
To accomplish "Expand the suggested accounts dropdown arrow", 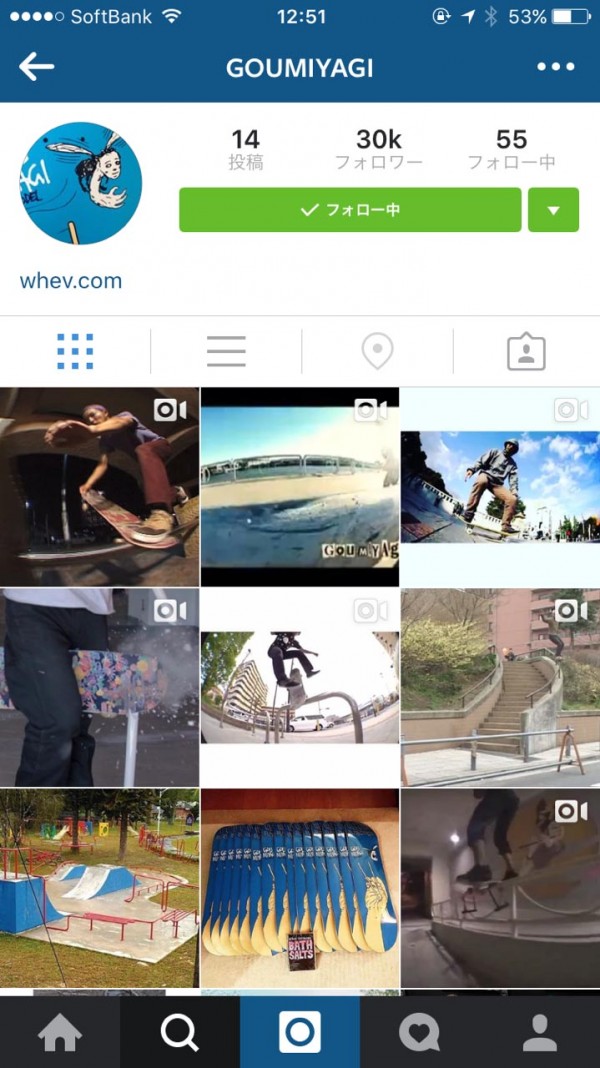I will (553, 210).
